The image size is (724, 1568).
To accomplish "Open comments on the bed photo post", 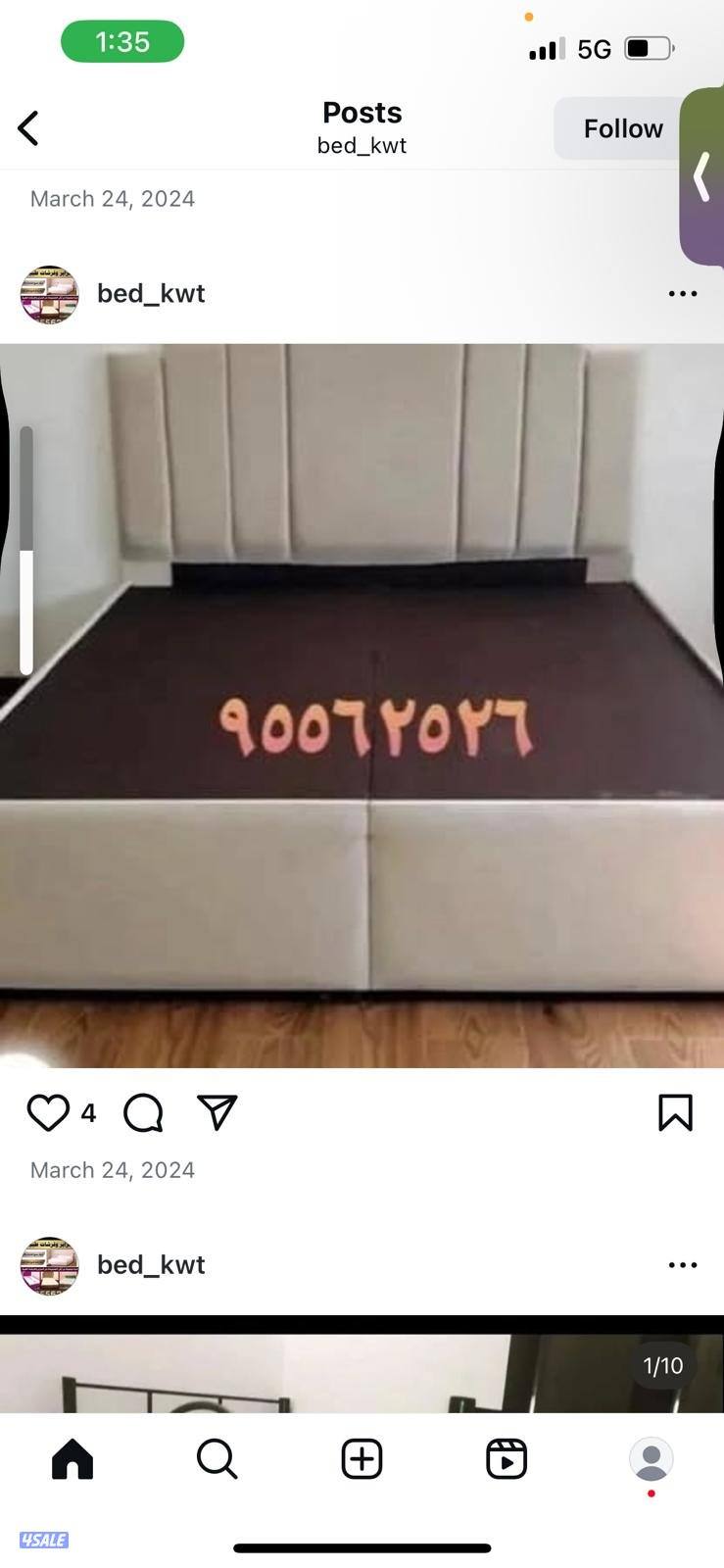I will [x=143, y=1113].
